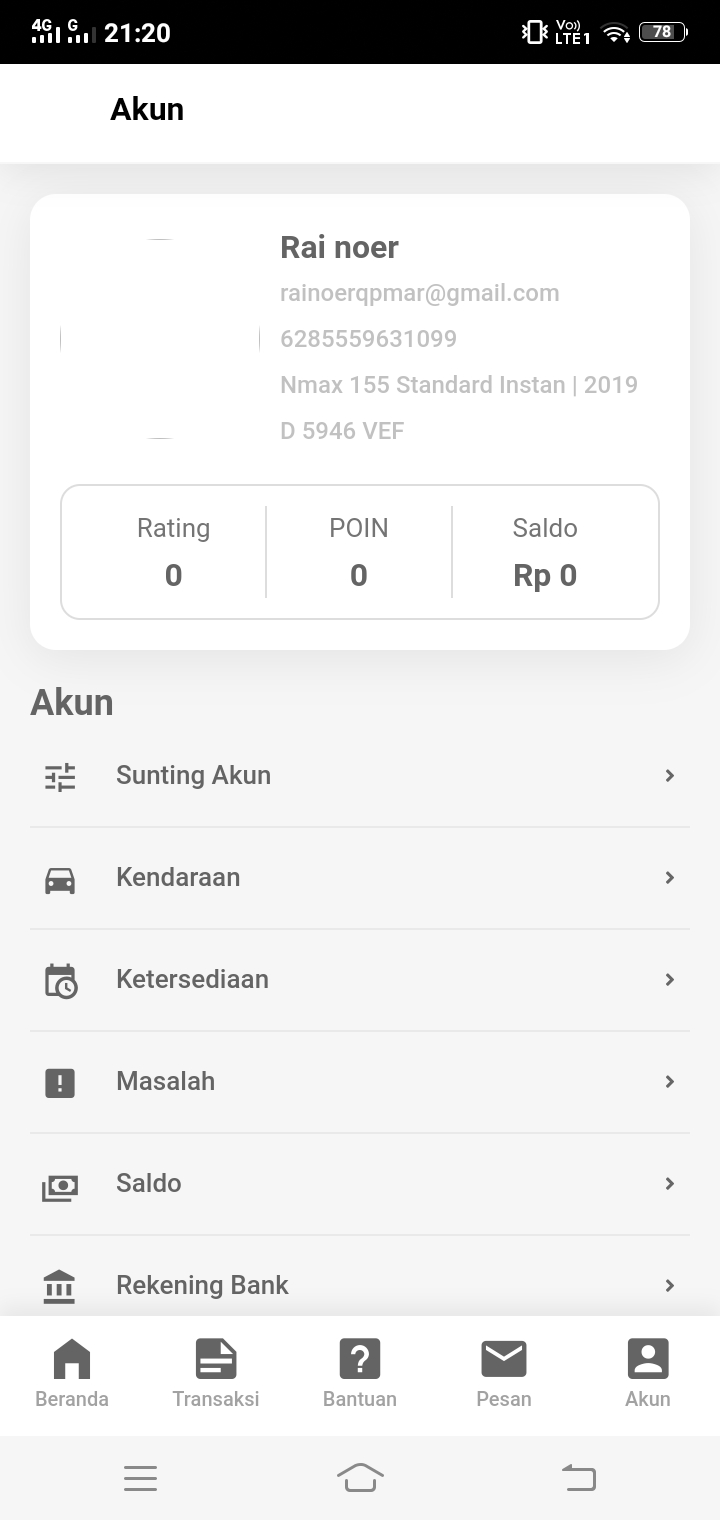Open Ketersediaan schedule settings
Image resolution: width=720 pixels, height=1520 pixels.
pos(358,980)
